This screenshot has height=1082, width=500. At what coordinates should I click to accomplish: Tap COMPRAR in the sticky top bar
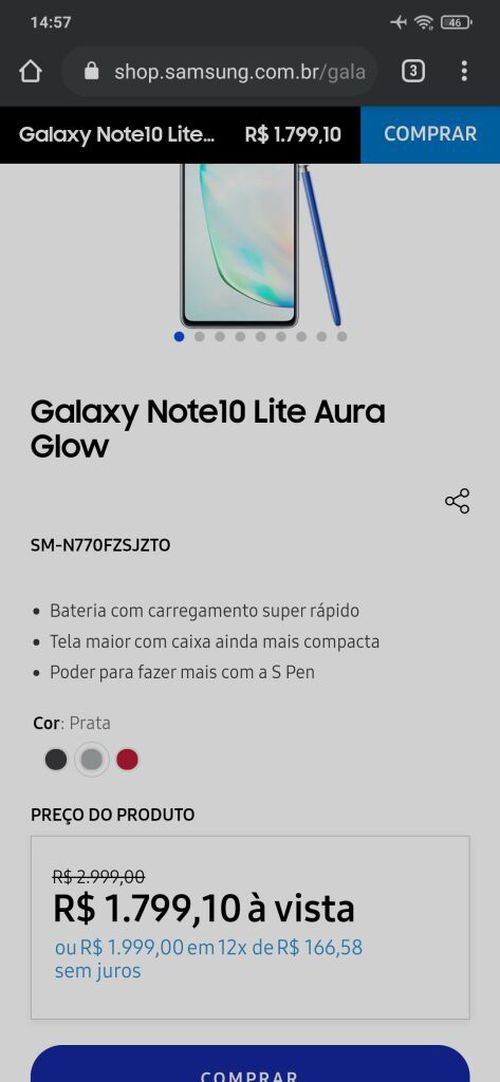(430, 134)
